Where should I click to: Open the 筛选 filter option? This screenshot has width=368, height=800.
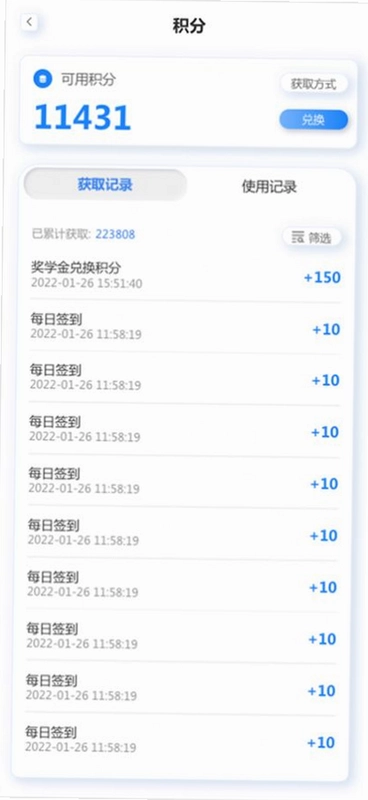point(312,237)
